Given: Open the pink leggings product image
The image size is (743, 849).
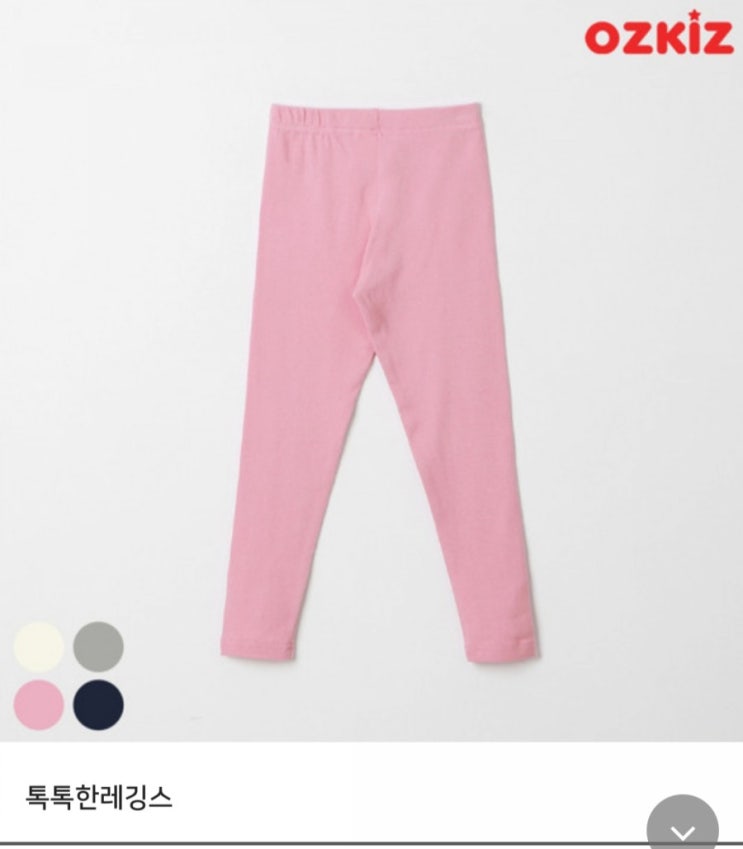Looking at the screenshot, I should coord(372,371).
